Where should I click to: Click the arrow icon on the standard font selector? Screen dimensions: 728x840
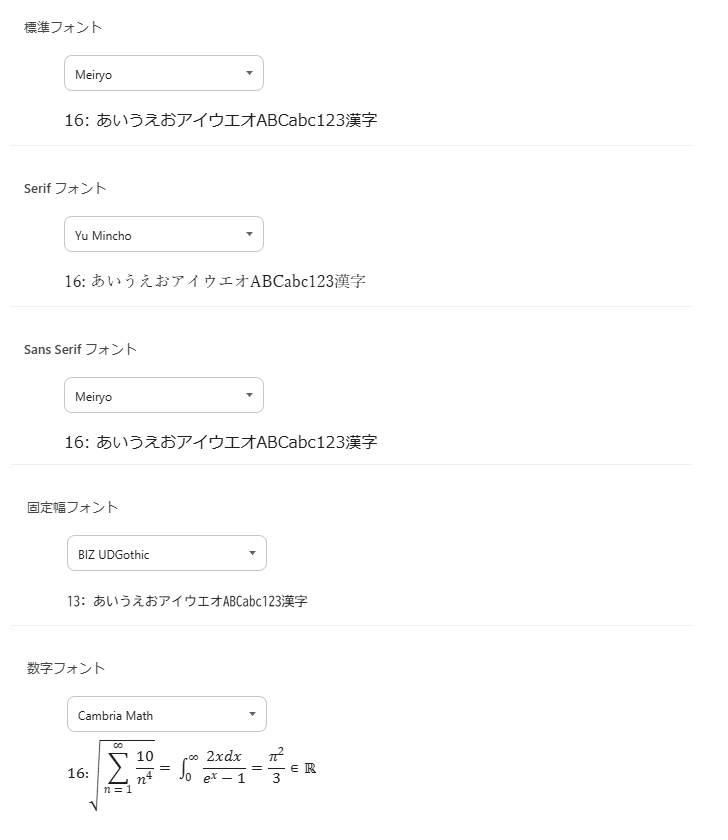[x=247, y=73]
